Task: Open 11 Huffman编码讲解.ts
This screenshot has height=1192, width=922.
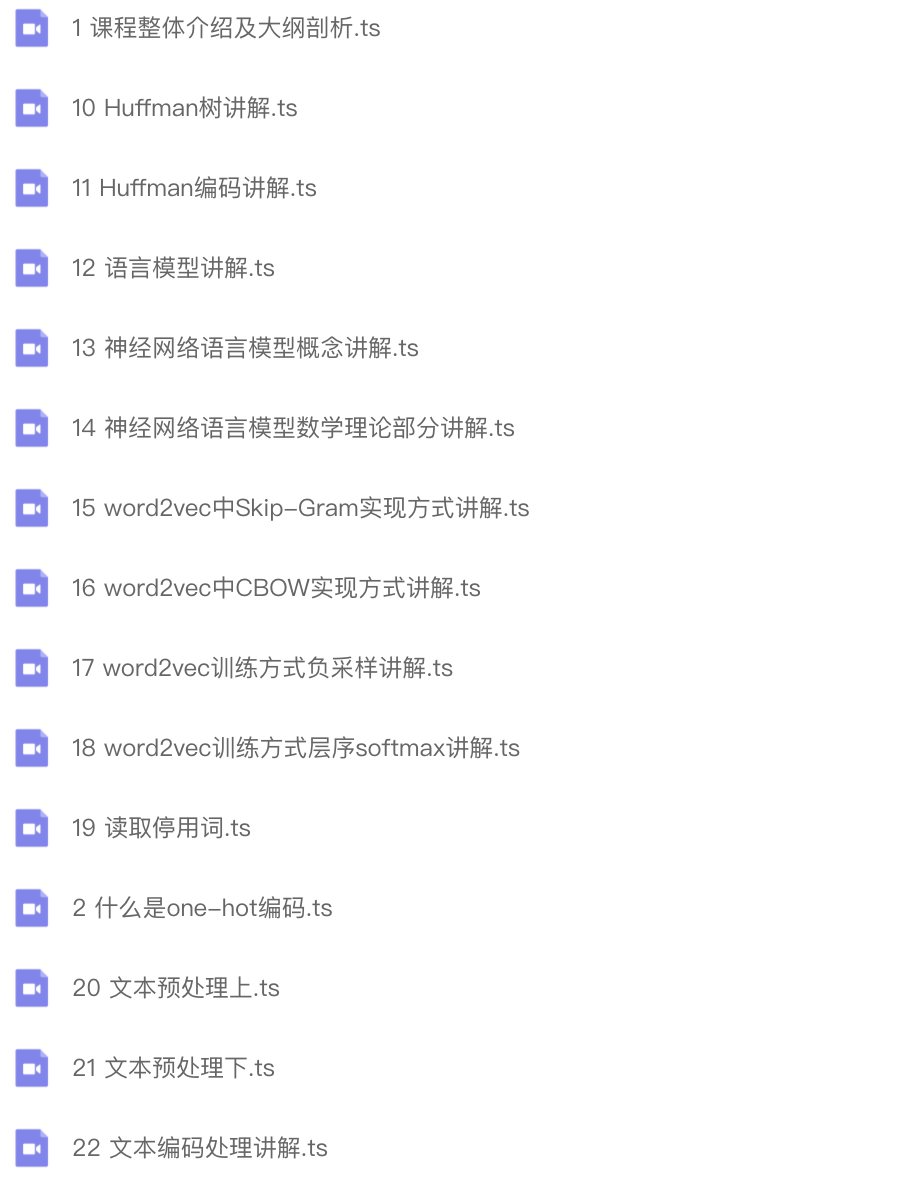Action: pos(194,188)
